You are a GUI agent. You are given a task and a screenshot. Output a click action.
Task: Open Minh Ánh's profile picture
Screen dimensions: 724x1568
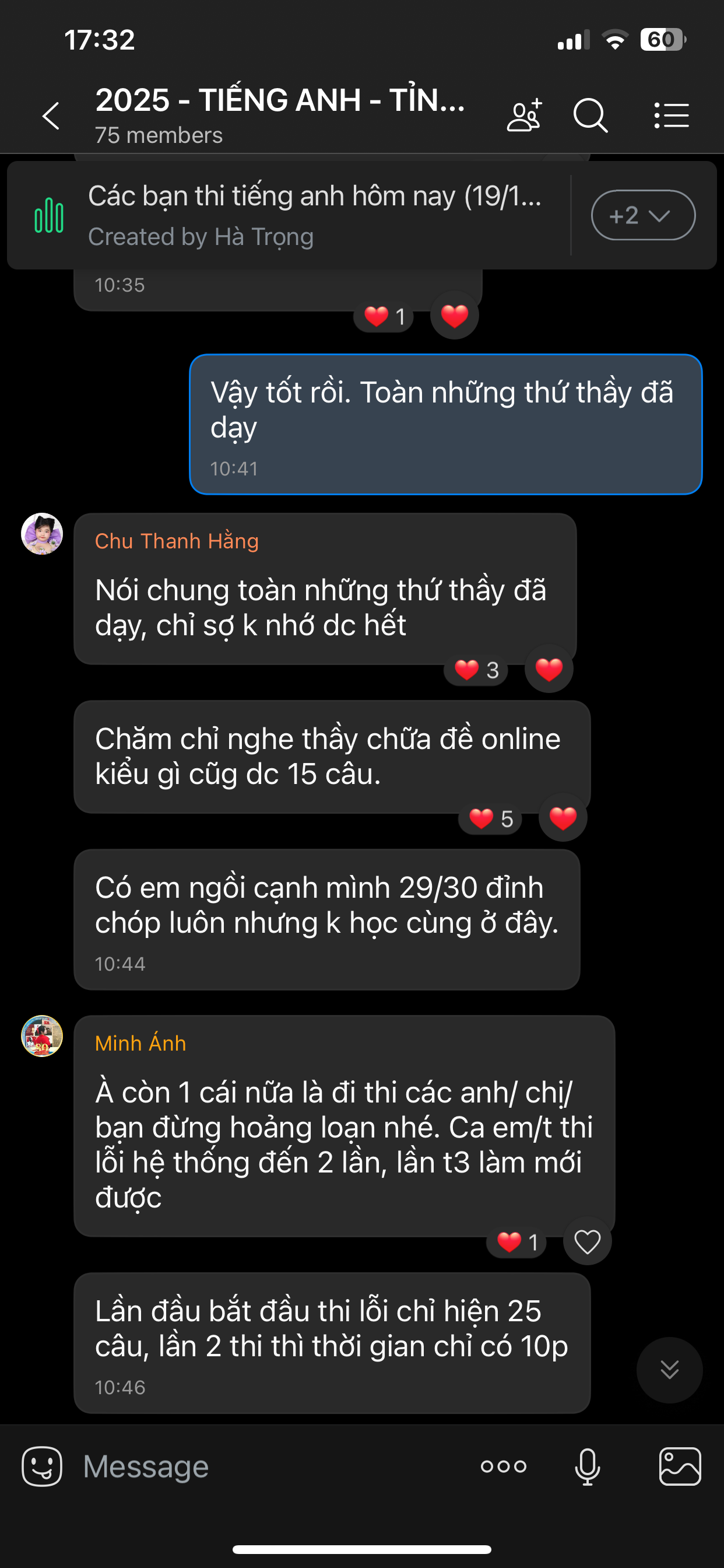point(42,1036)
